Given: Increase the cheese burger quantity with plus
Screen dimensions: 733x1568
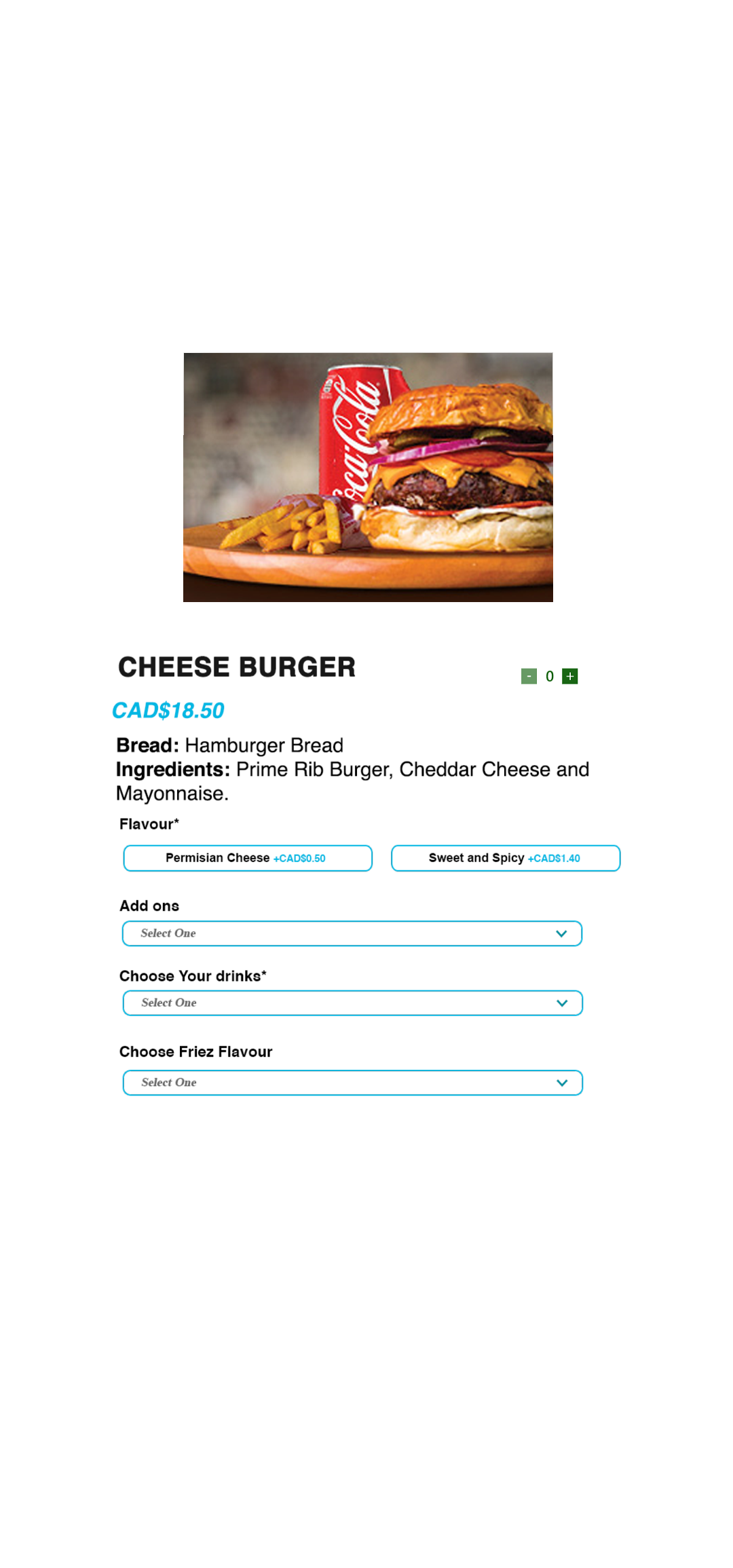Looking at the screenshot, I should pyautogui.click(x=569, y=676).
